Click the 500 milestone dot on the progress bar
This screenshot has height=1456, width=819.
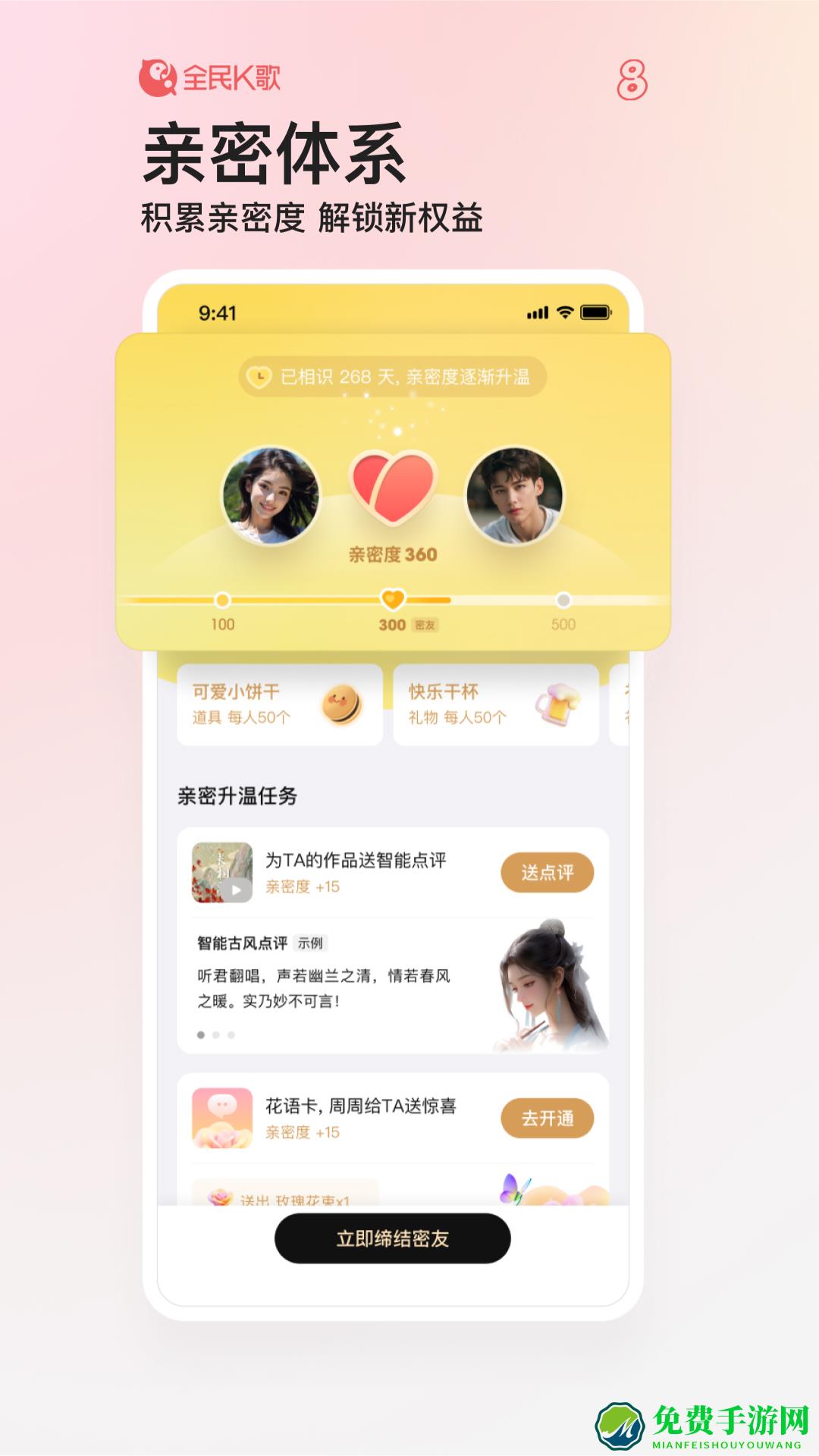coord(563,599)
